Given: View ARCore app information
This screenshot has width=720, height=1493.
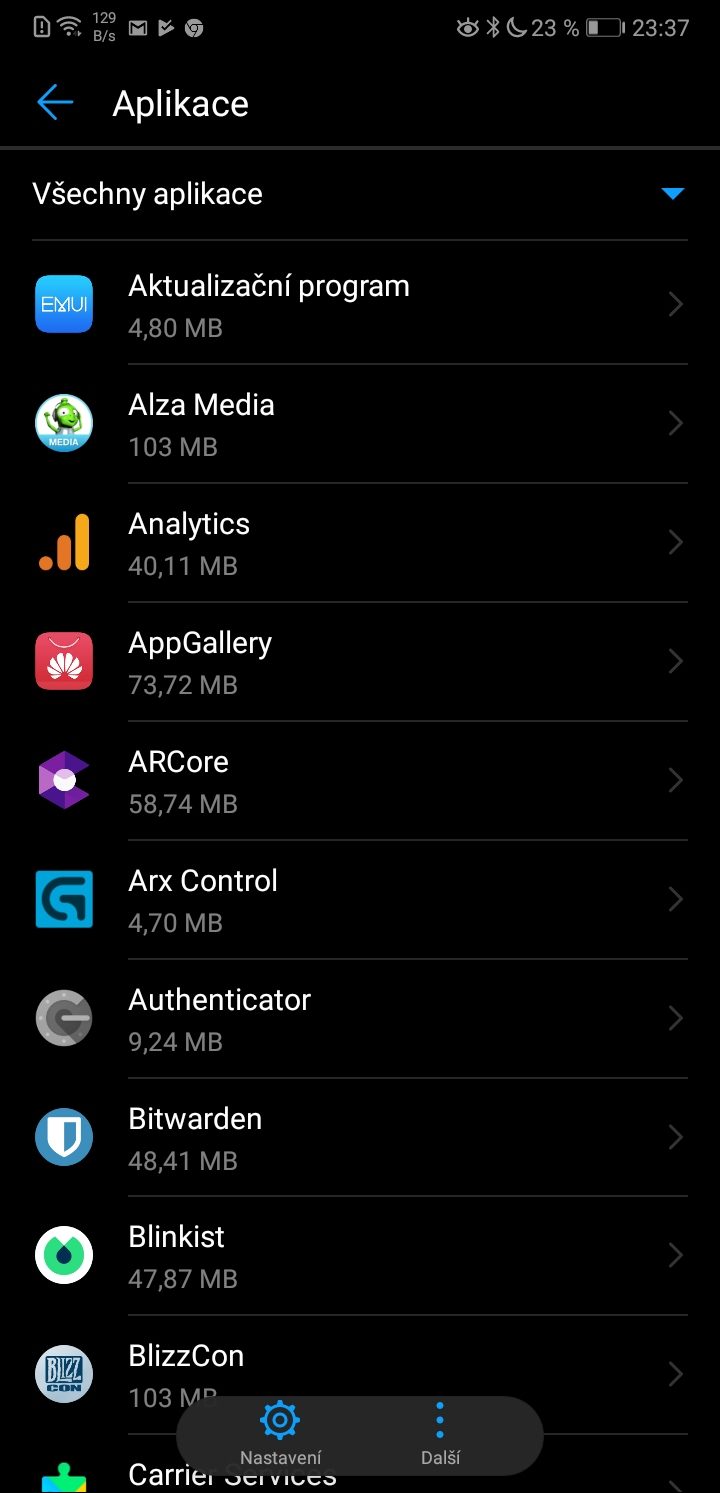Looking at the screenshot, I should (360, 781).
